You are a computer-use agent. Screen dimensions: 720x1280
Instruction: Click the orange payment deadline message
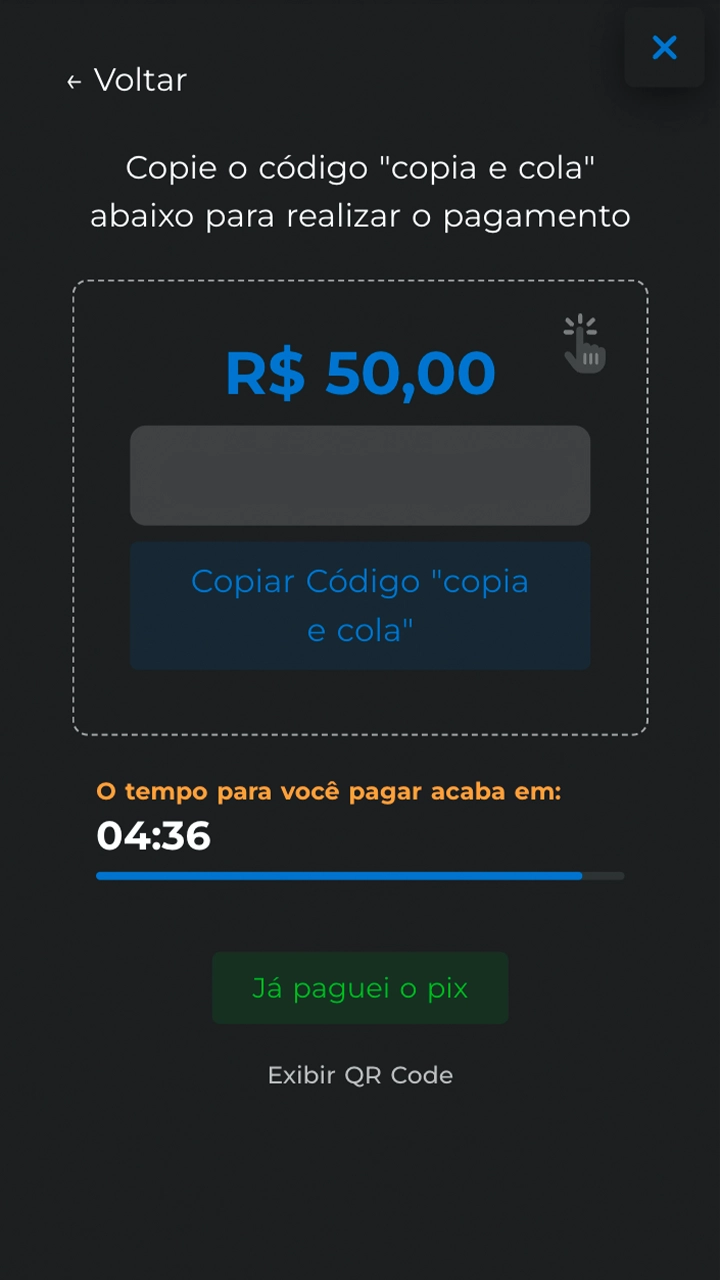coord(327,791)
